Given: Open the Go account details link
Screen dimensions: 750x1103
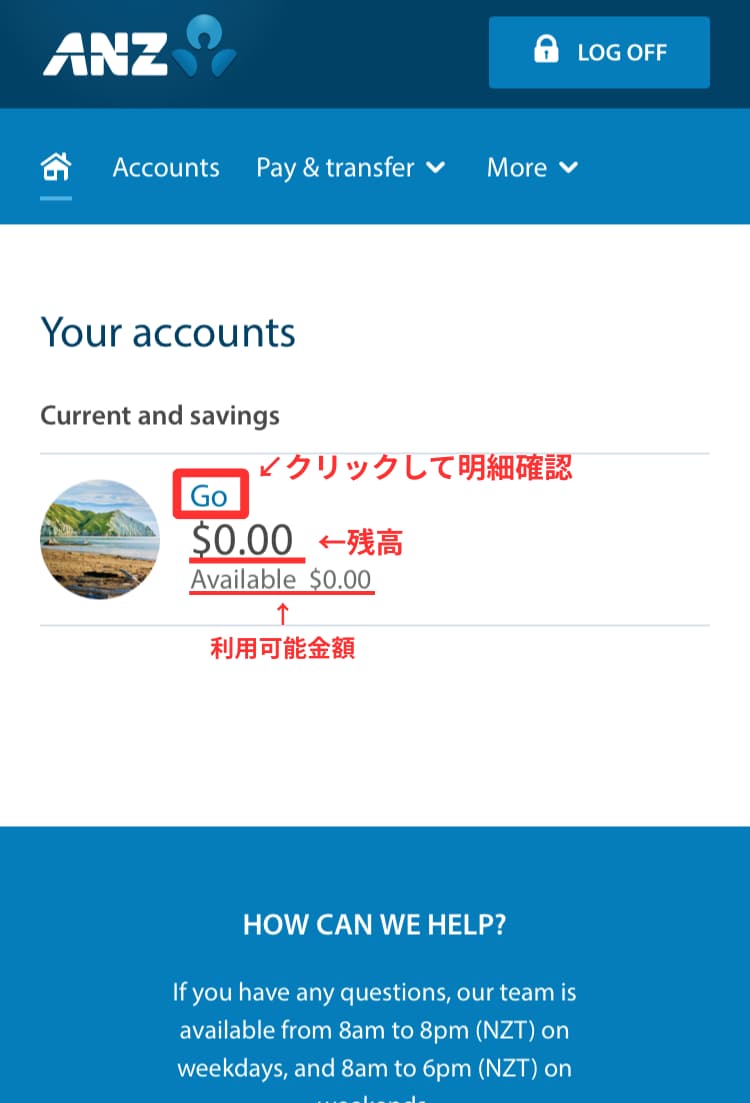Looking at the screenshot, I should 210,494.
